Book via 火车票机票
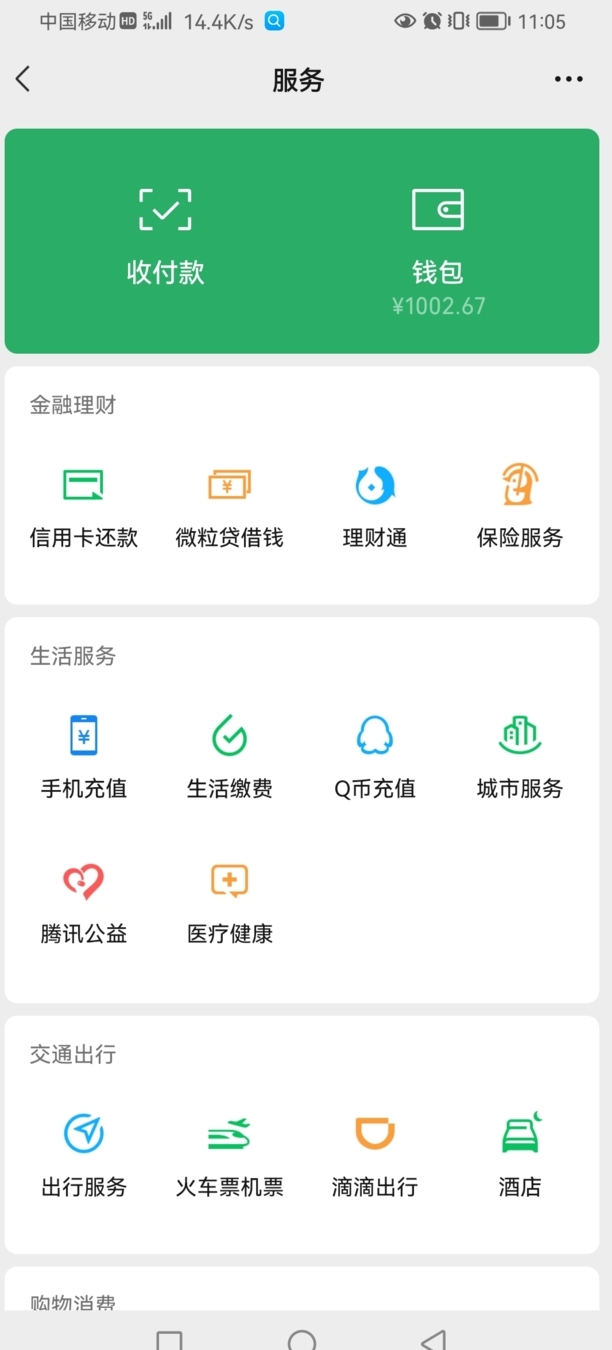The image size is (612, 1350). click(x=229, y=1156)
